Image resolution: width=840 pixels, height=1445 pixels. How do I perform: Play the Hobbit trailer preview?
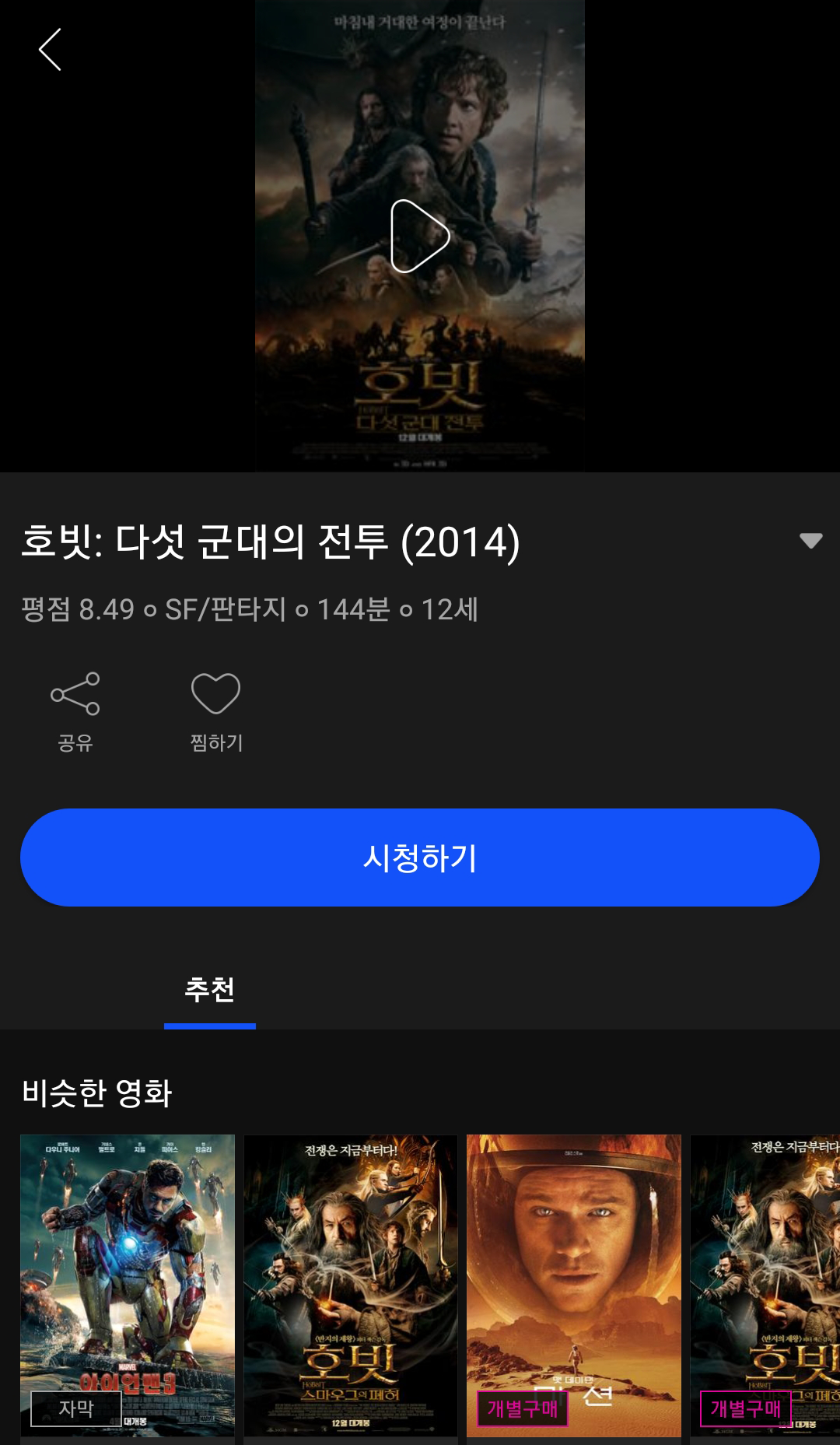420,237
